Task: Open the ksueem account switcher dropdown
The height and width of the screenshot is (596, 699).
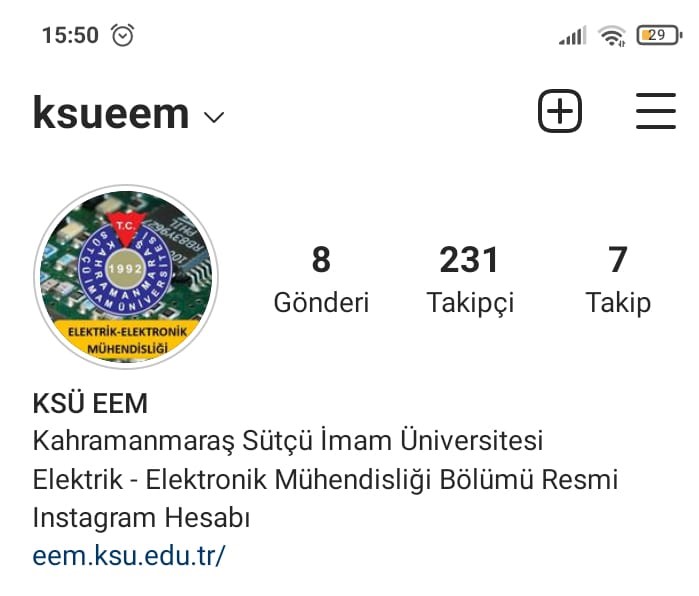Action: [128, 114]
